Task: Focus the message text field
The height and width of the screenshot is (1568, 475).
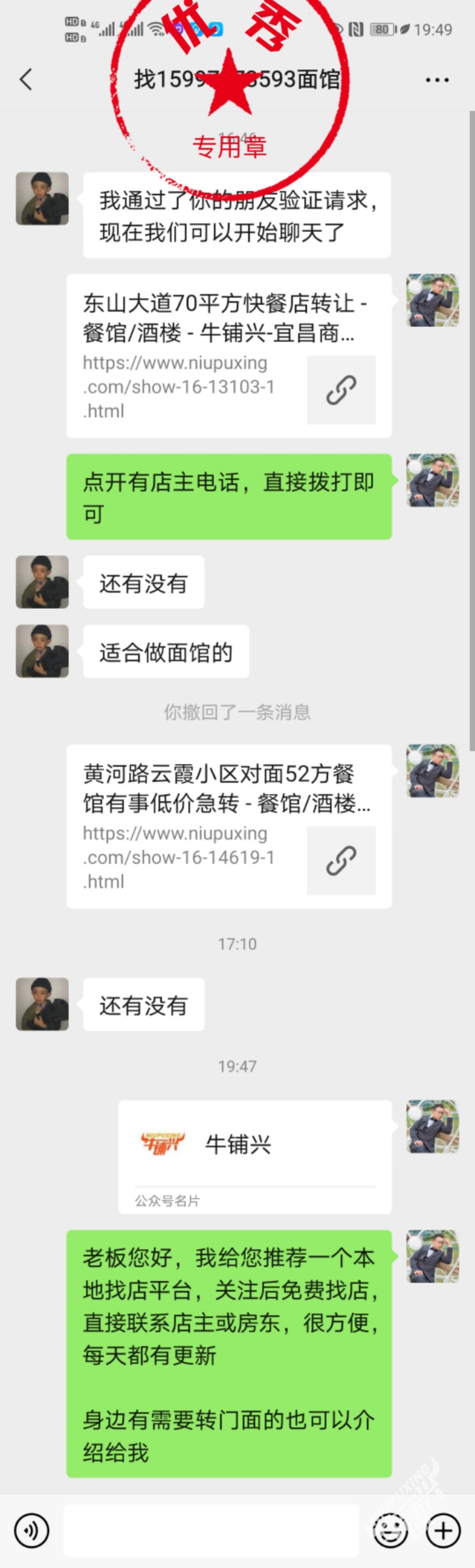Action: coord(210,1530)
